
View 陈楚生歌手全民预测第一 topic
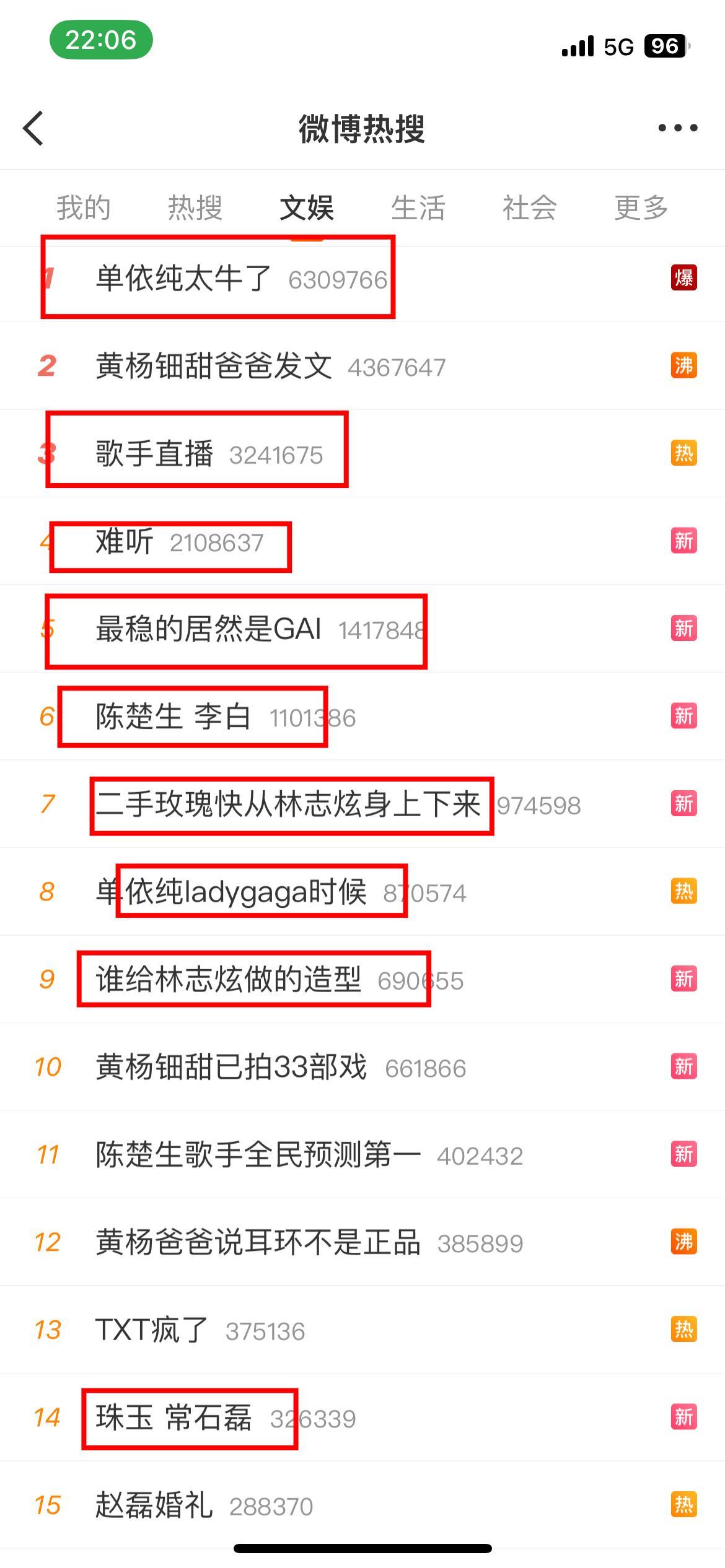[362, 1154]
